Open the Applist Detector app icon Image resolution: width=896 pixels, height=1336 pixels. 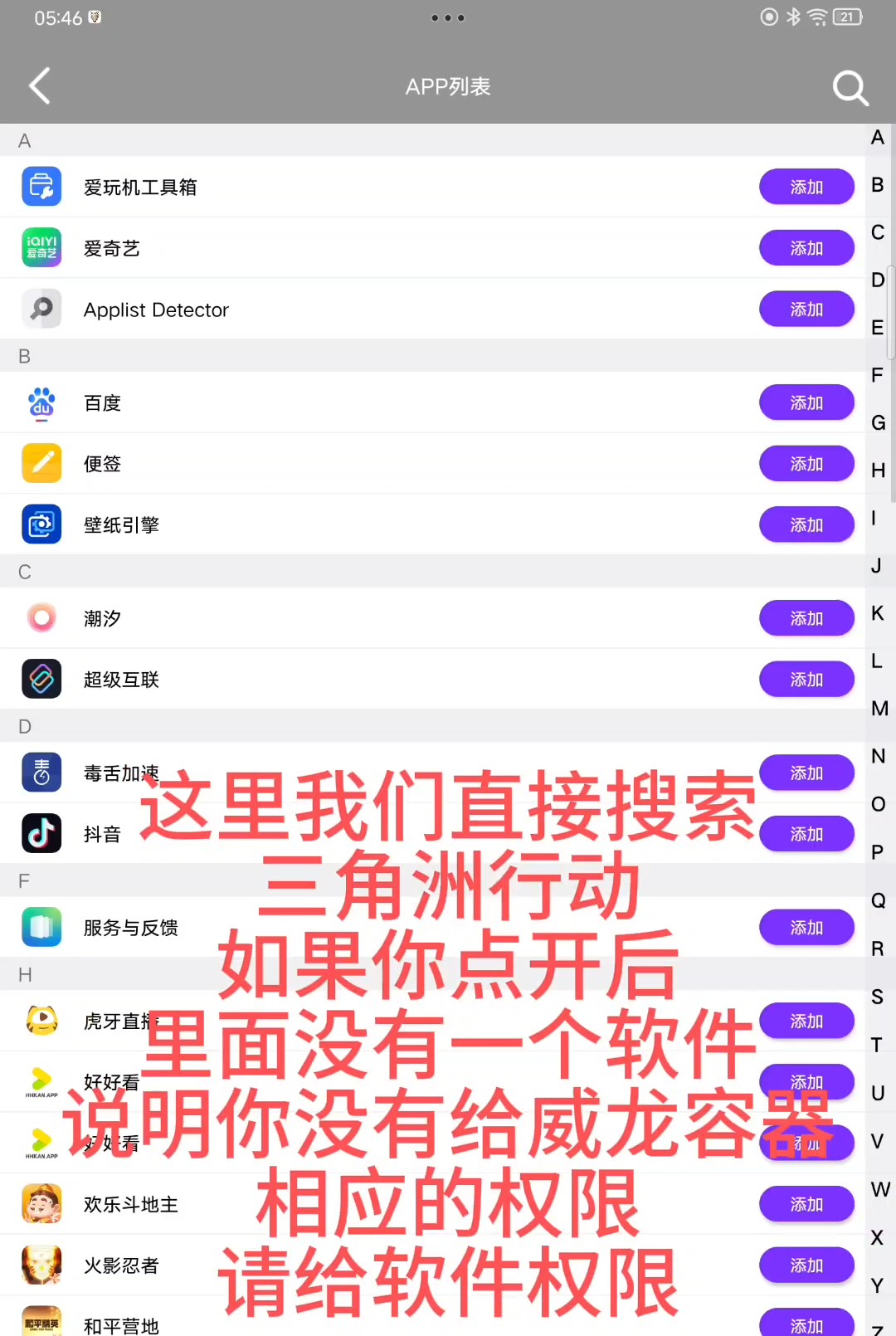[41, 309]
